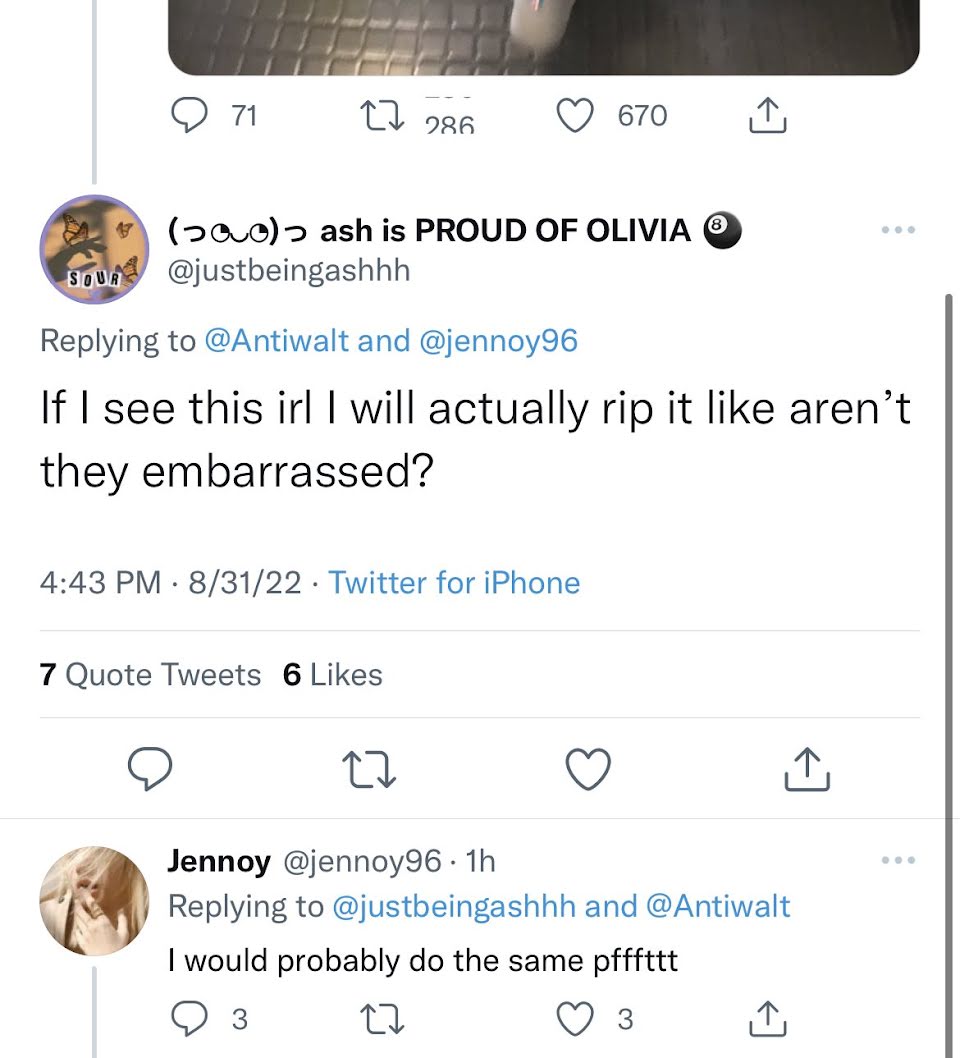This screenshot has width=960, height=1058.
Task: Open @justbeingashhh mention in Jennoy's reply
Action: [x=453, y=906]
